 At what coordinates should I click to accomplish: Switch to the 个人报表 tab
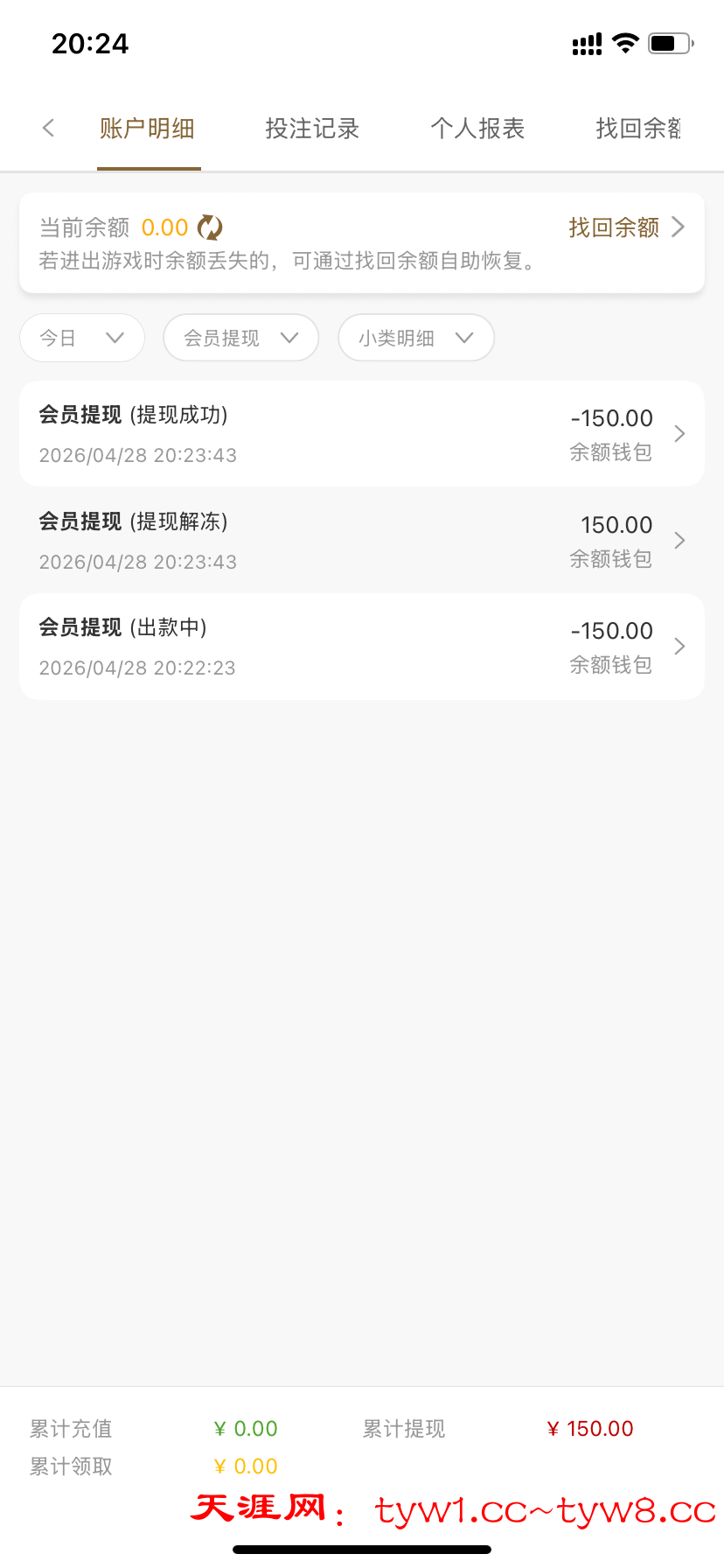477,128
